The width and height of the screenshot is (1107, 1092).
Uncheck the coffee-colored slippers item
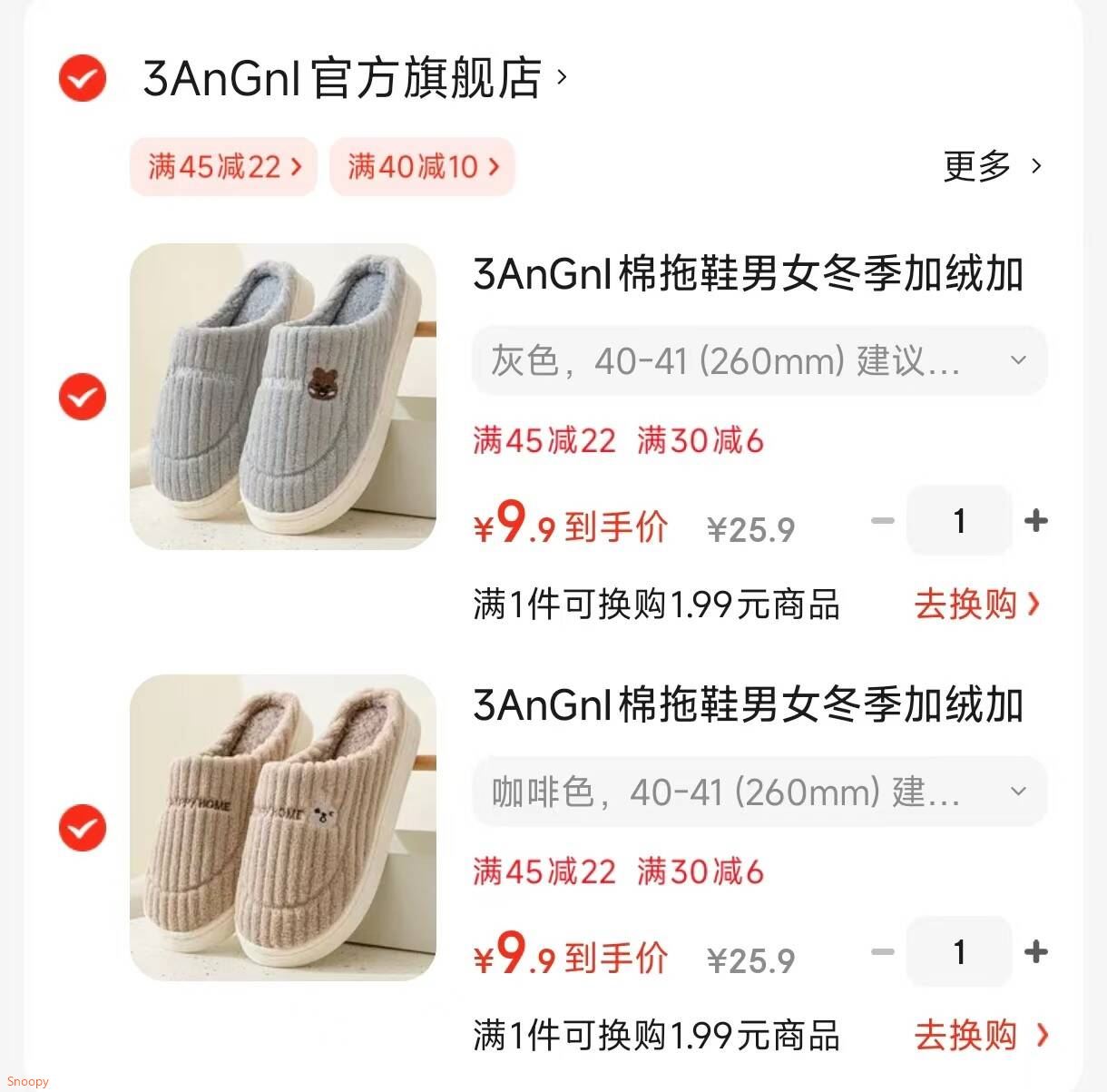83,828
